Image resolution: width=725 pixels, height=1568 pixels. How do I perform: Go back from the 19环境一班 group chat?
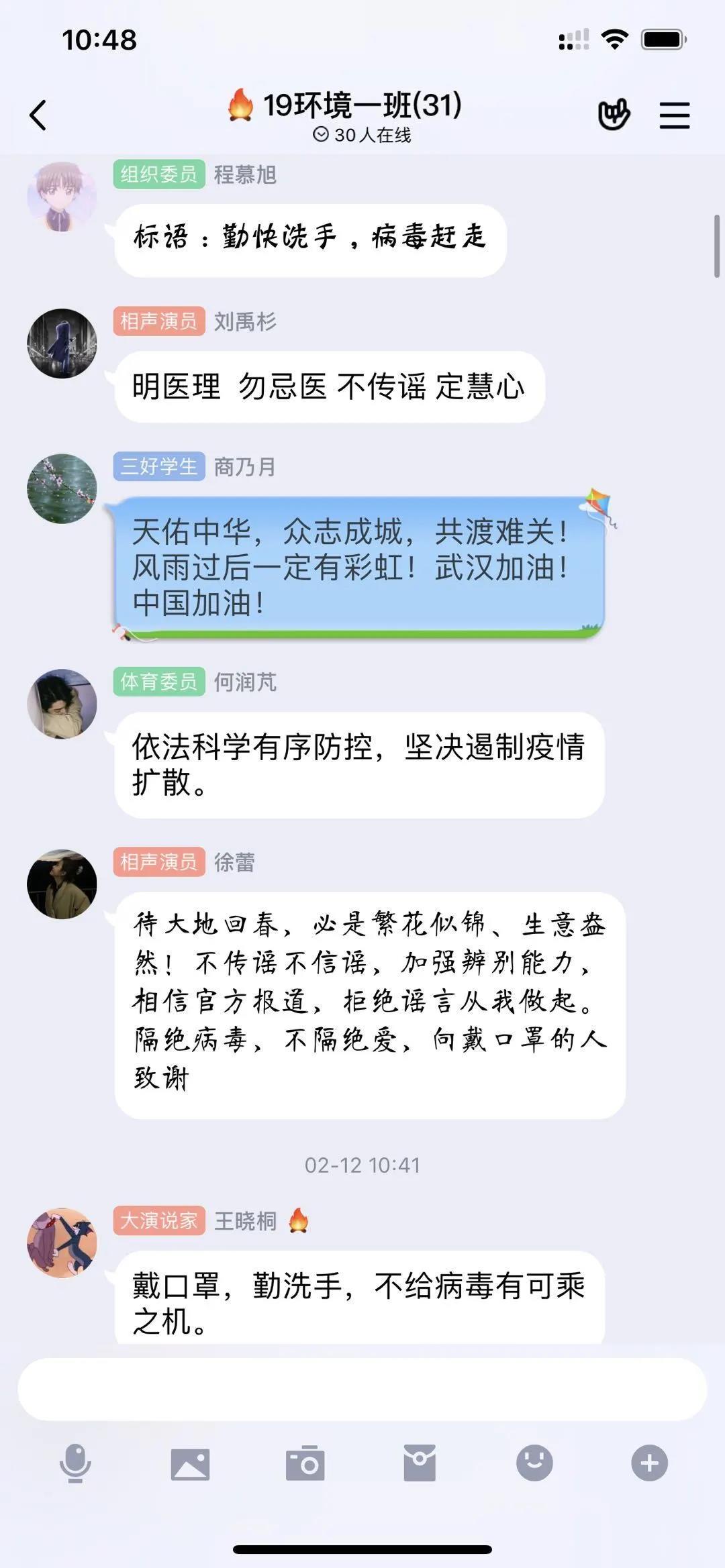(38, 115)
